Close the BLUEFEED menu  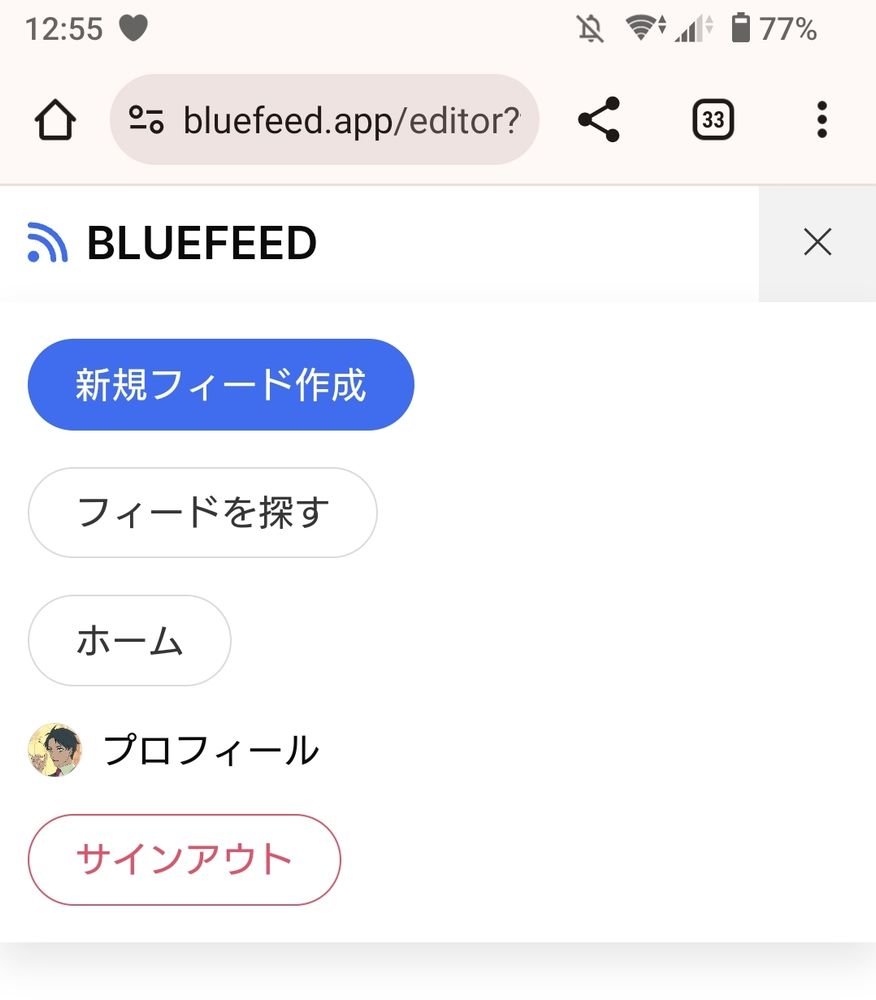pyautogui.click(x=817, y=242)
